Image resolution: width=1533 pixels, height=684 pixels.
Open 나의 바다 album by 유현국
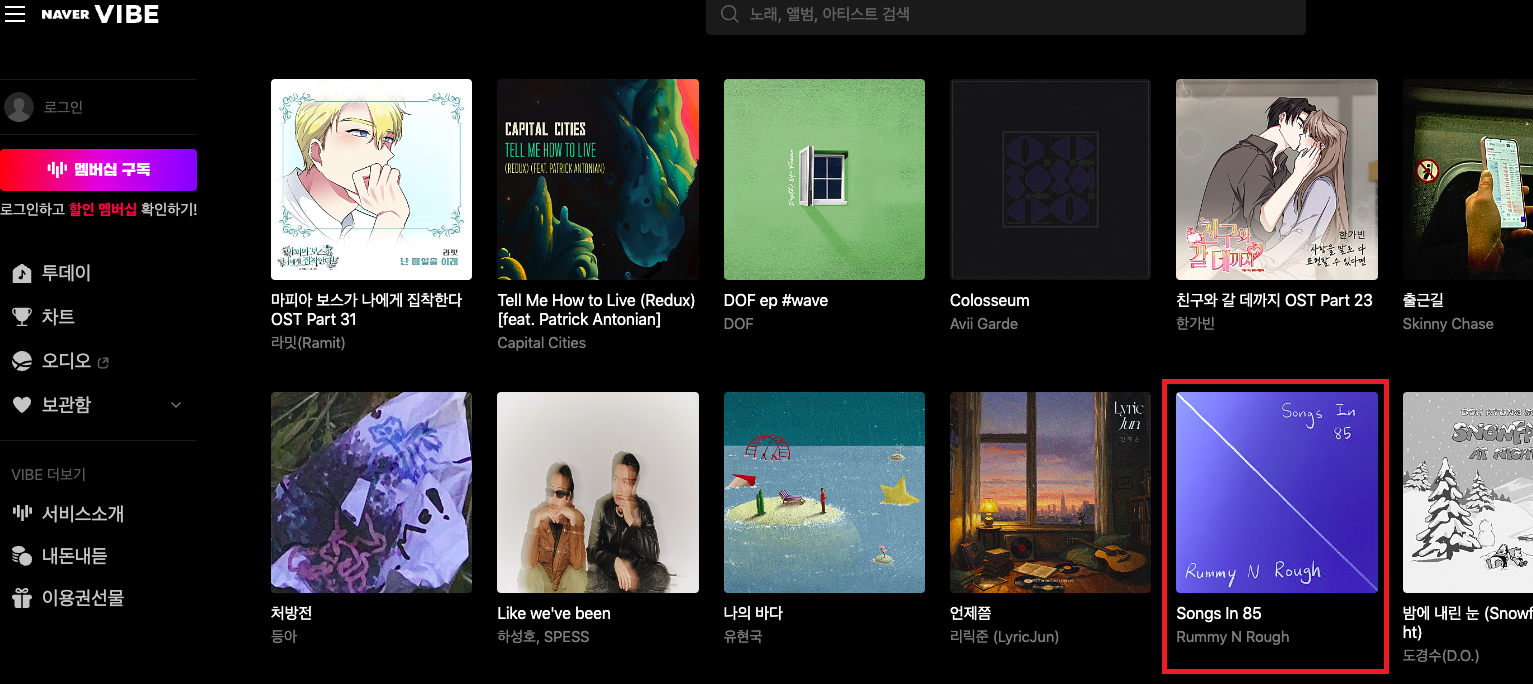824,493
